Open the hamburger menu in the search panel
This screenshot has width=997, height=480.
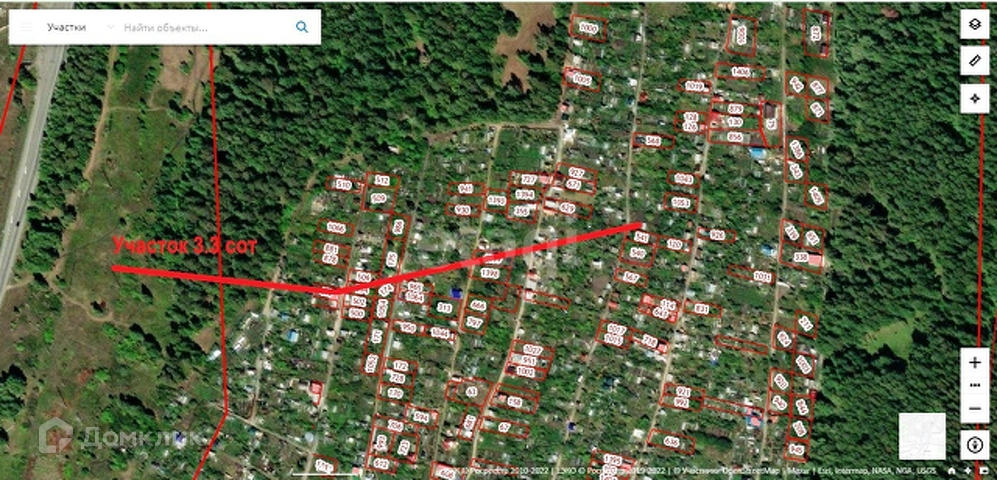(26, 27)
